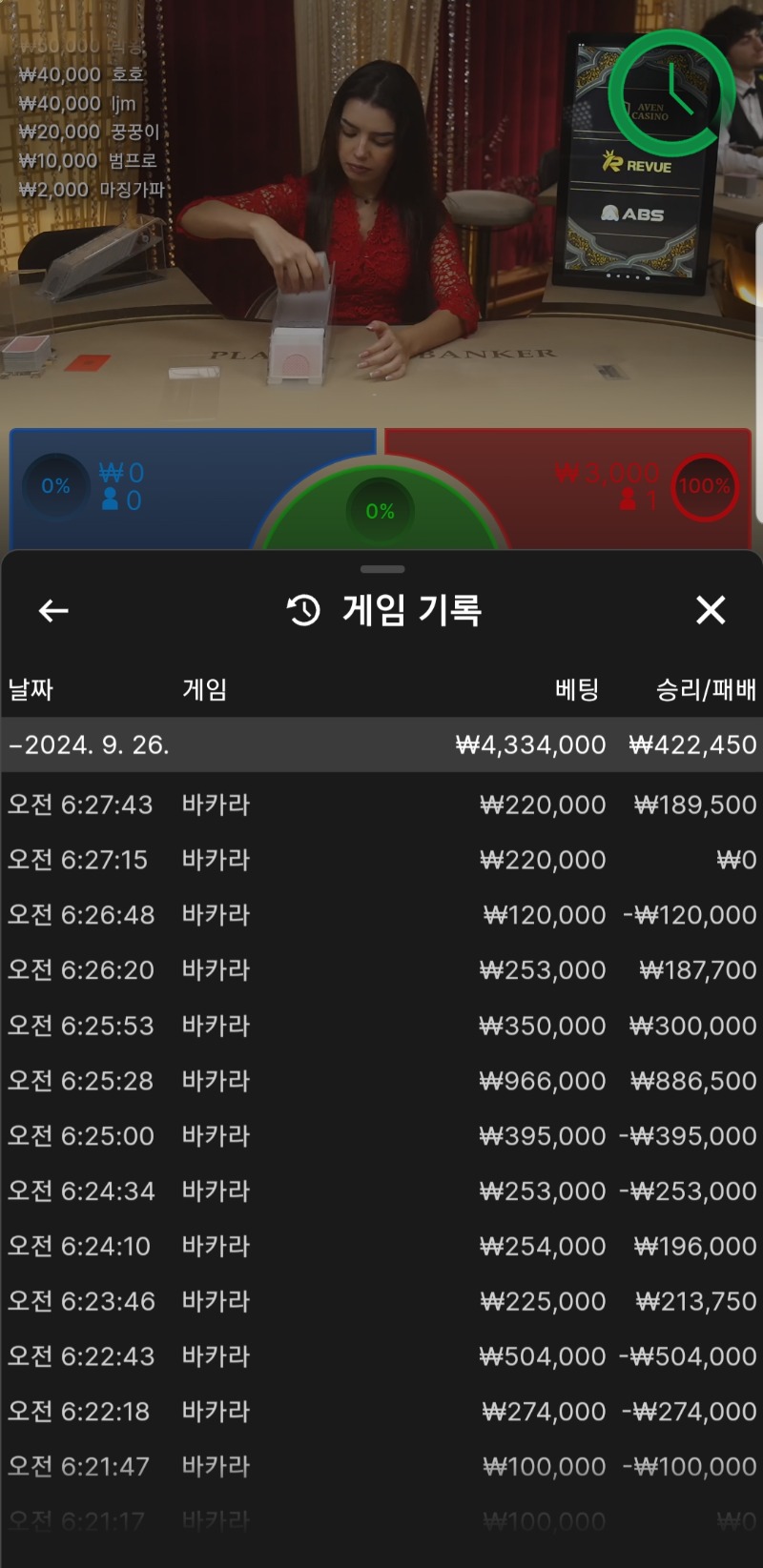The height and width of the screenshot is (1568, 763).
Task: Open the 오전 6:27:15 baccarat record
Action: (381, 860)
